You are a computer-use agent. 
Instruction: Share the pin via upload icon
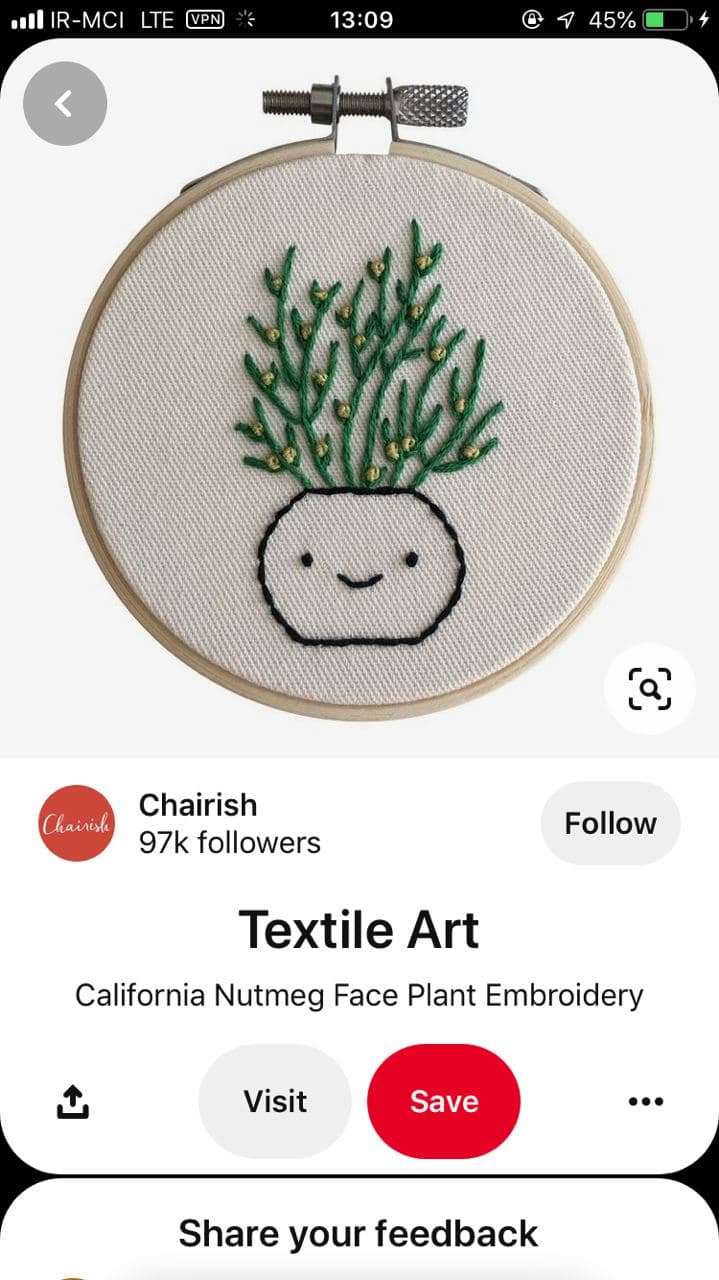tap(72, 1102)
